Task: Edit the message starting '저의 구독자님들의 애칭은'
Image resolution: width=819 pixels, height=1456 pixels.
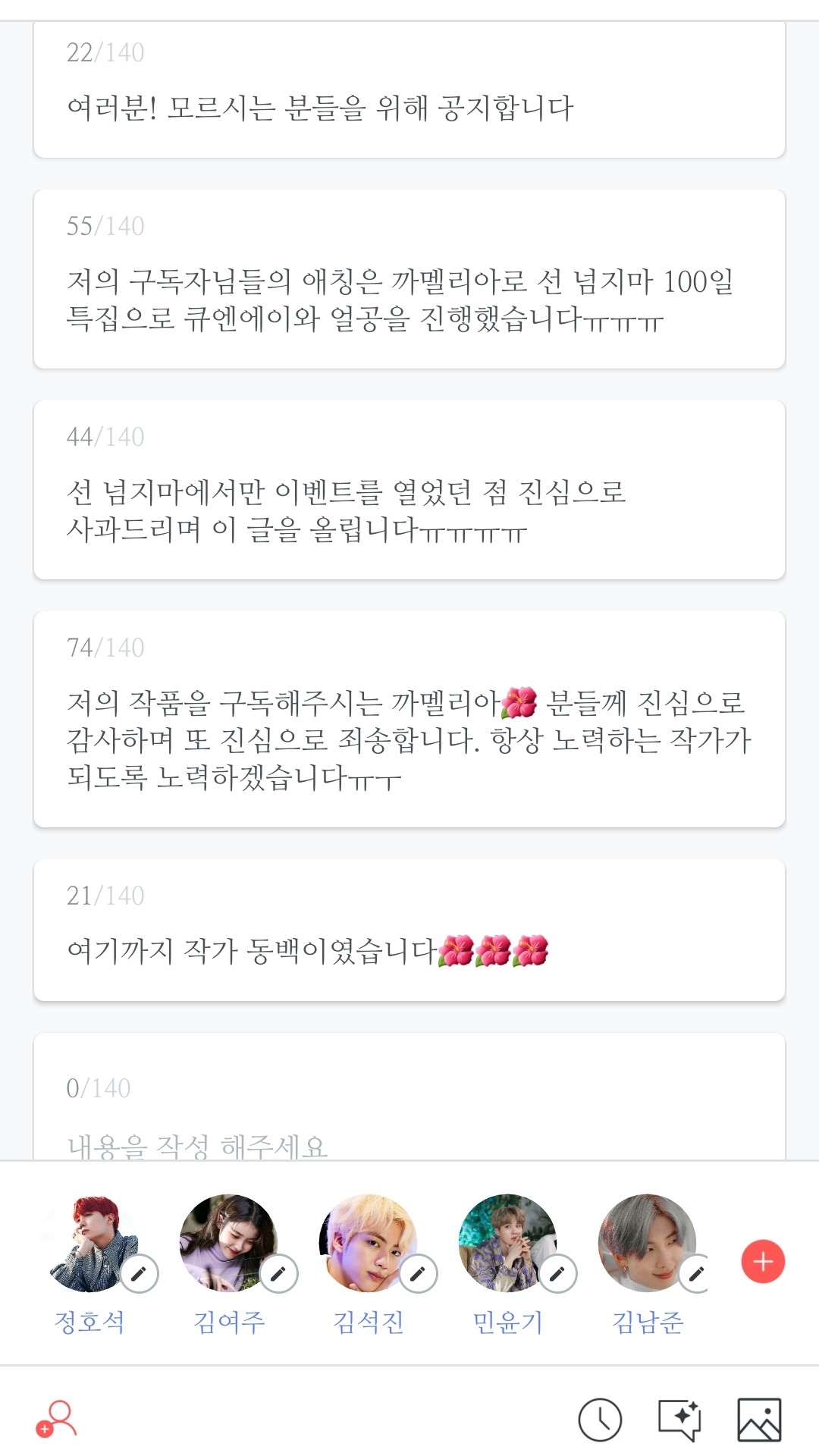Action: click(x=409, y=300)
